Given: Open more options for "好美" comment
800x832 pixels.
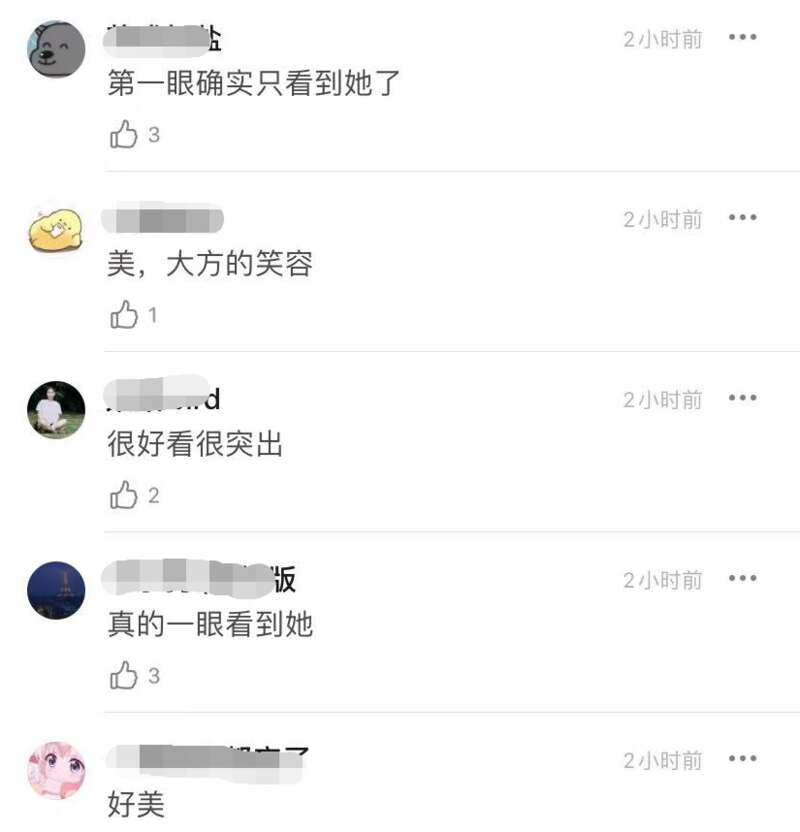Looking at the screenshot, I should point(742,760).
